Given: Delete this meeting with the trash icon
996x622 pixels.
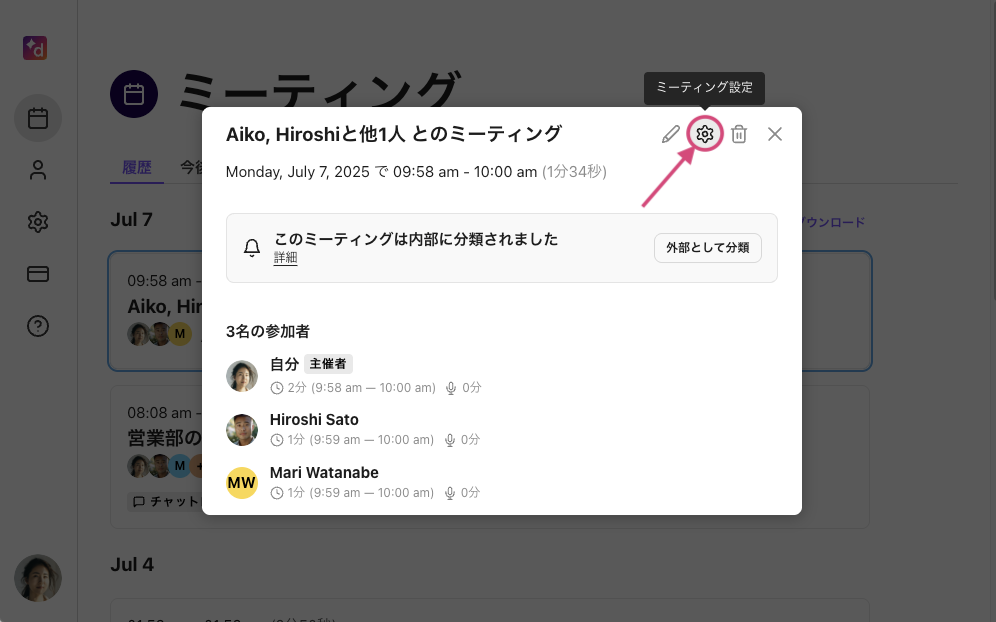Looking at the screenshot, I should pyautogui.click(x=739, y=134).
